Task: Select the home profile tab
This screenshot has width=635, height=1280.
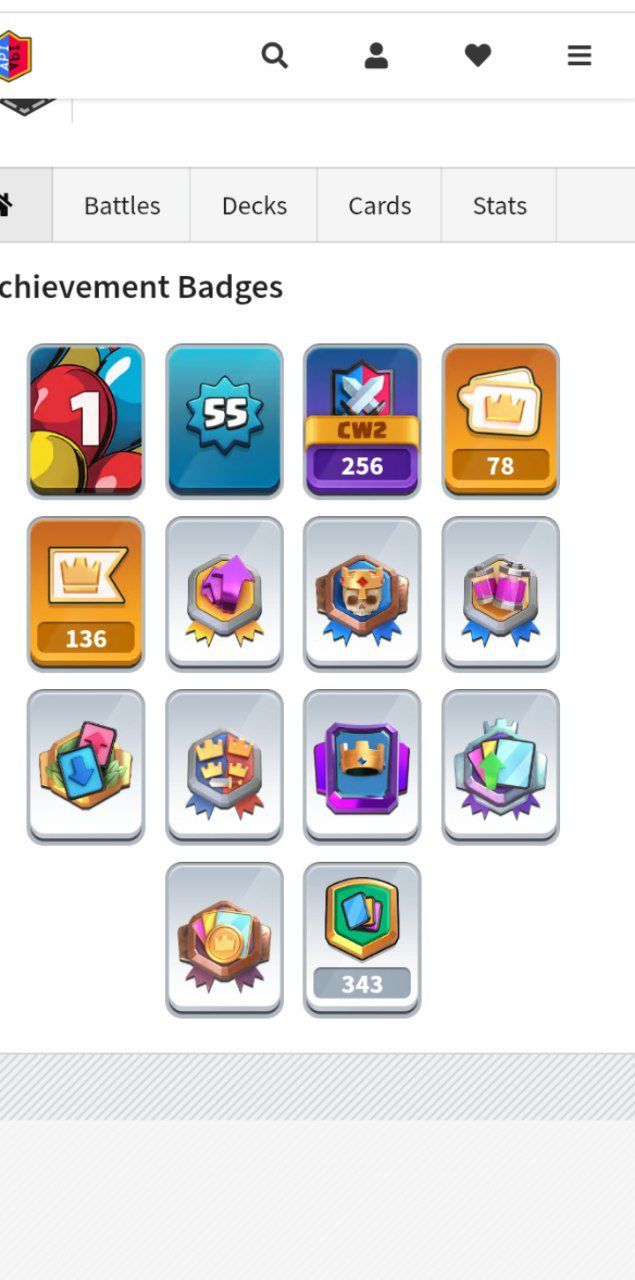Action: coord(10,206)
